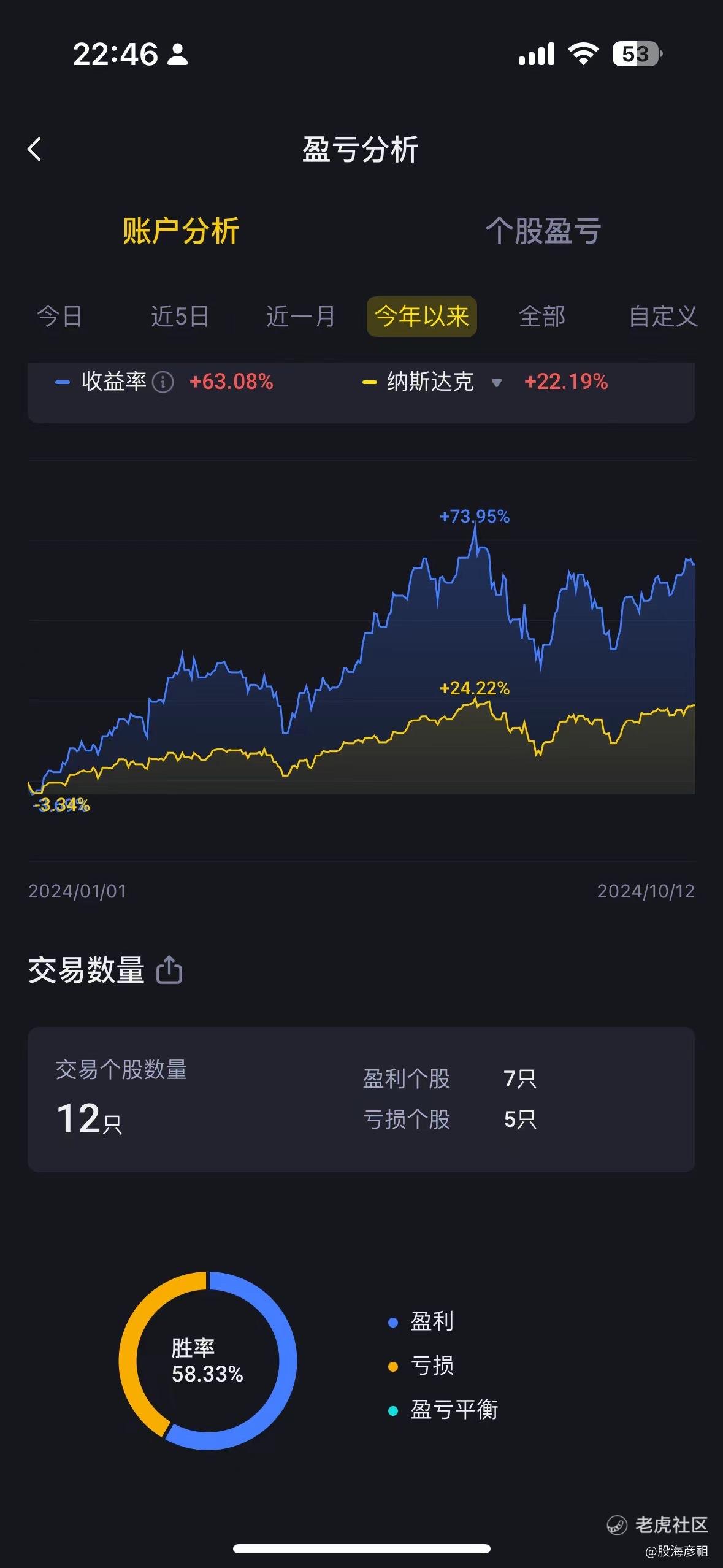The height and width of the screenshot is (1568, 723).
Task: Show 近一月 performance
Action: (x=300, y=317)
